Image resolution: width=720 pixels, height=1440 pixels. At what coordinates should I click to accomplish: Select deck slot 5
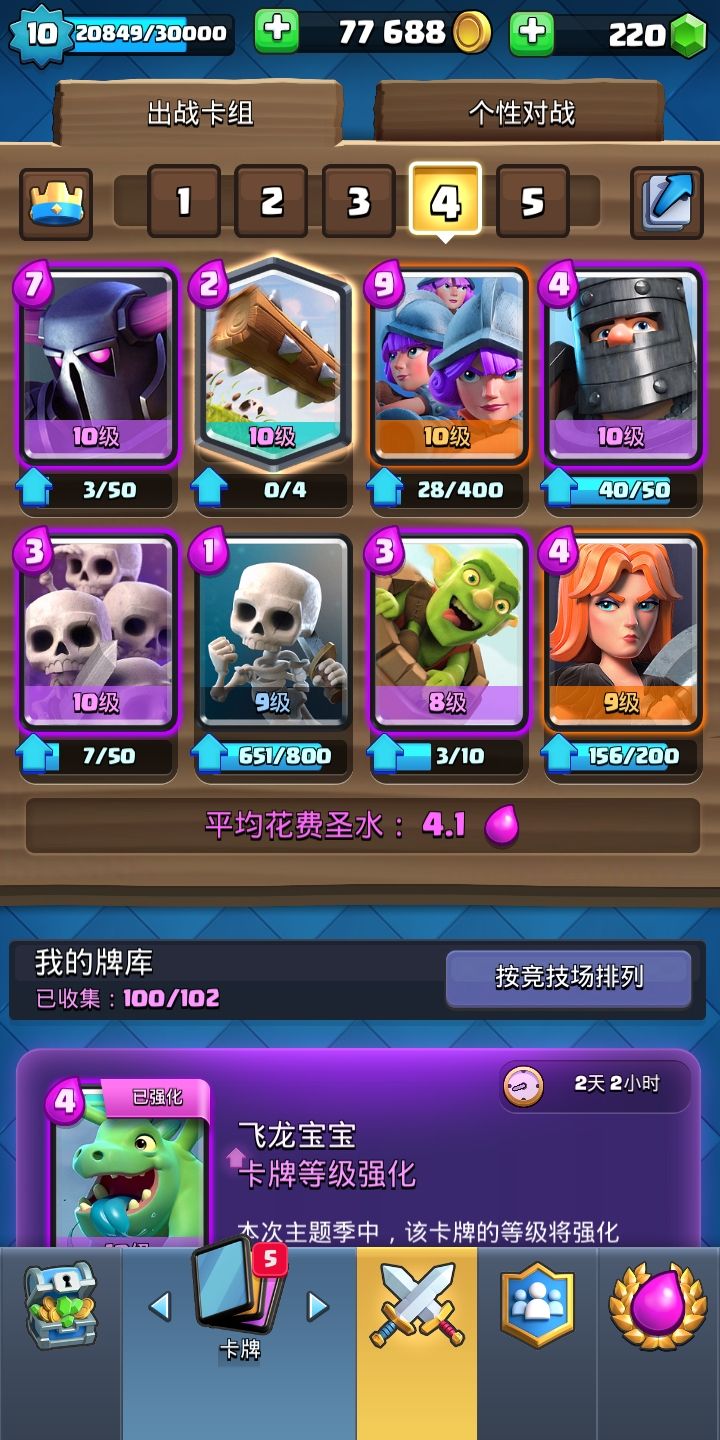(x=532, y=202)
